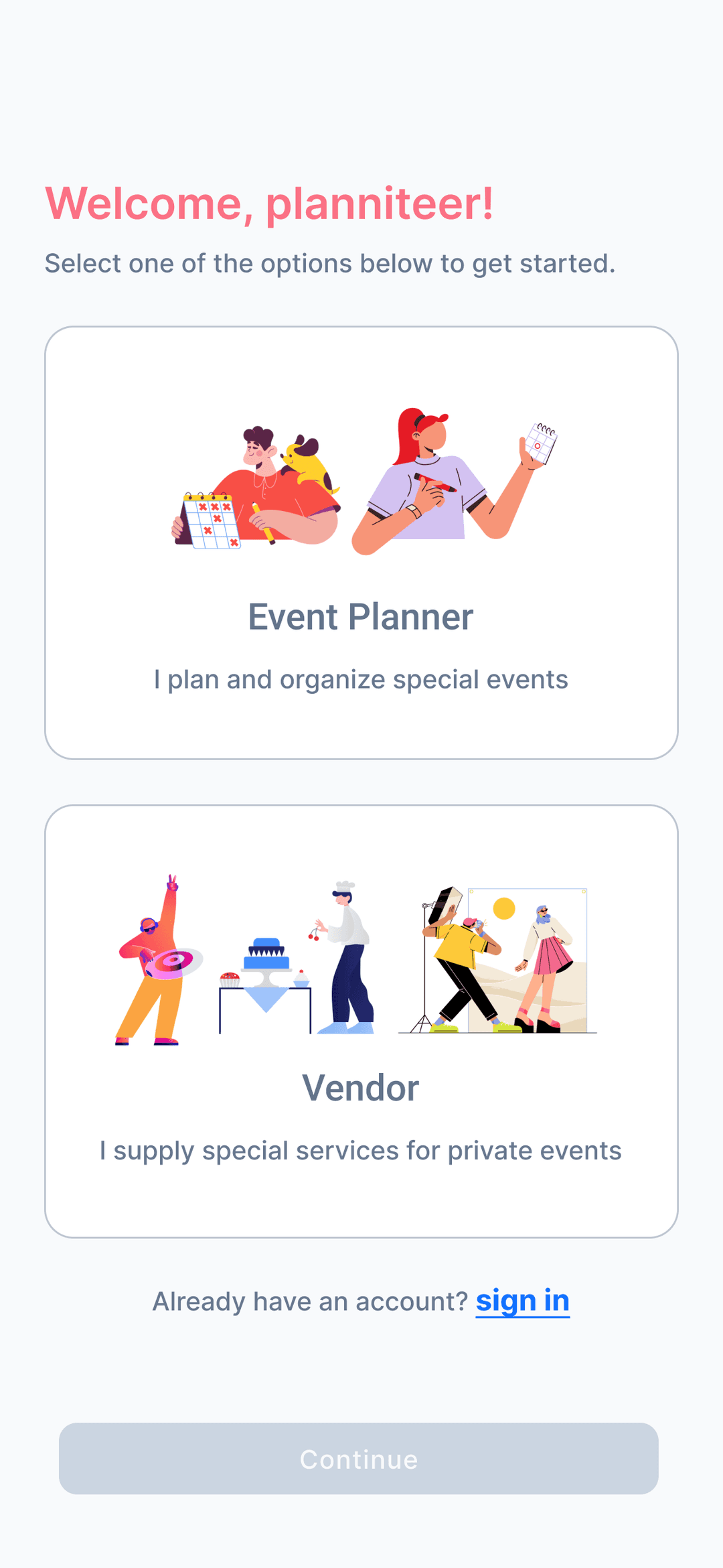This screenshot has height=1568, width=723.
Task: Choose the Vendor option card
Action: (361, 1021)
